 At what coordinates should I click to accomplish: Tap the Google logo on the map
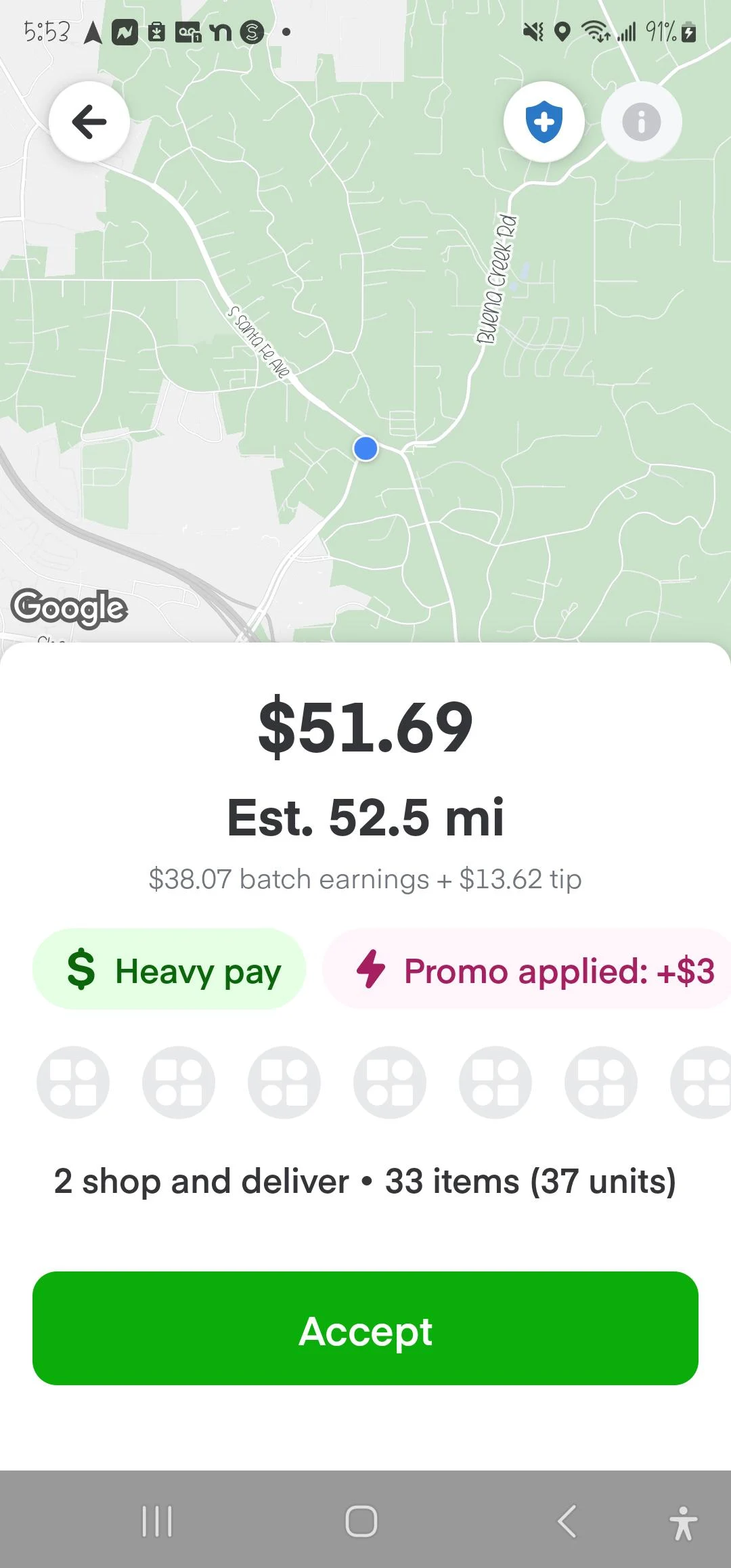pyautogui.click(x=69, y=608)
